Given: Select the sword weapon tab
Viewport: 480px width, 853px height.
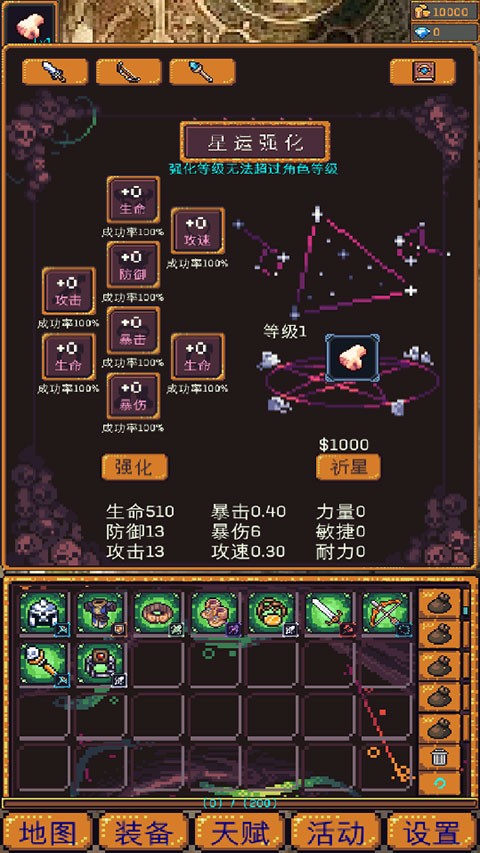Looking at the screenshot, I should (x=55, y=72).
